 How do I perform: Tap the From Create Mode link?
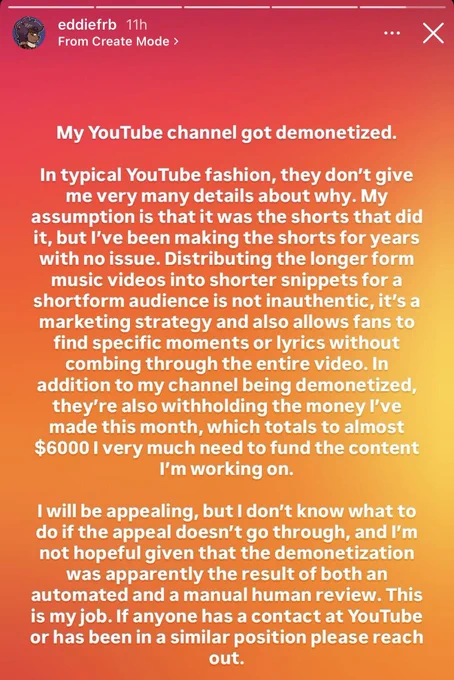tap(118, 42)
